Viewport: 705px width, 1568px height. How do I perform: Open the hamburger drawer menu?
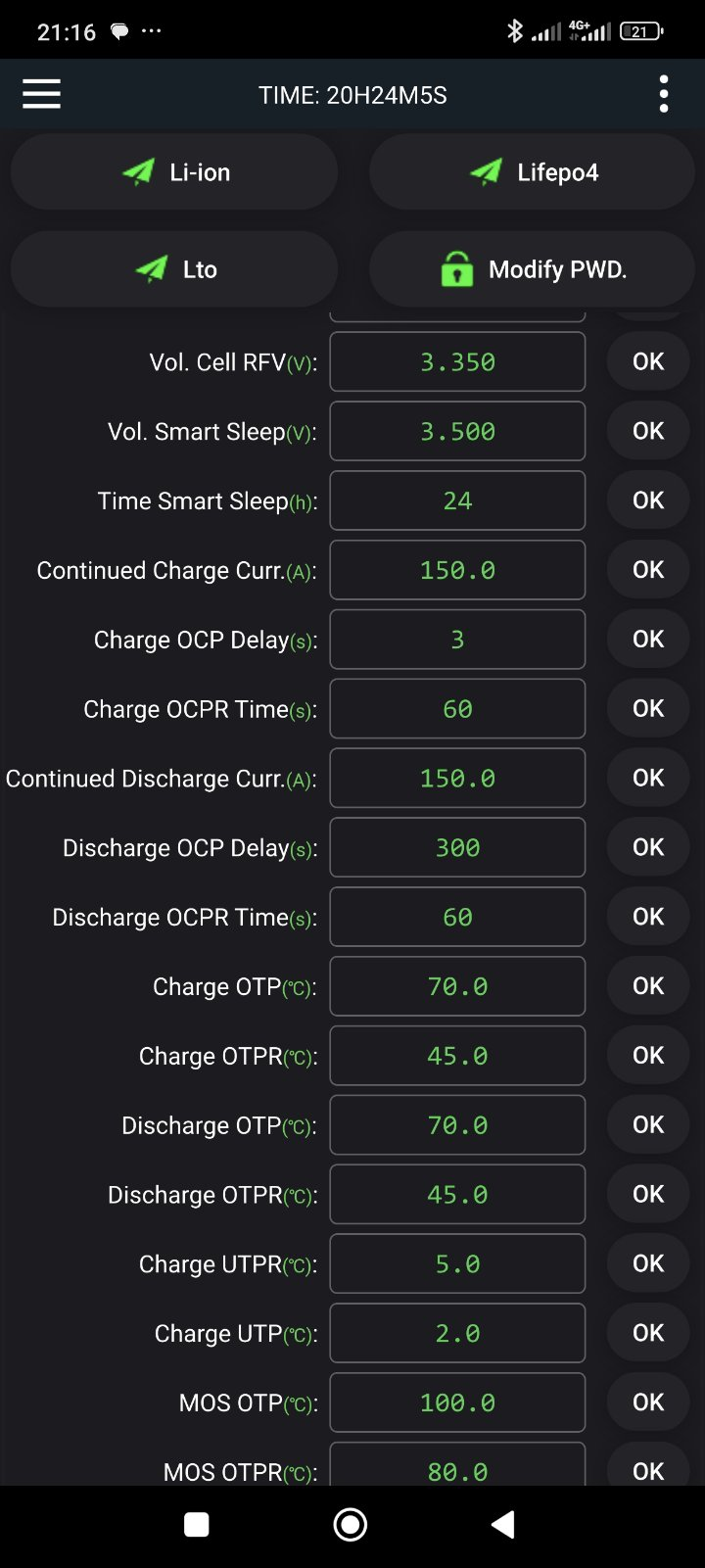tap(41, 94)
